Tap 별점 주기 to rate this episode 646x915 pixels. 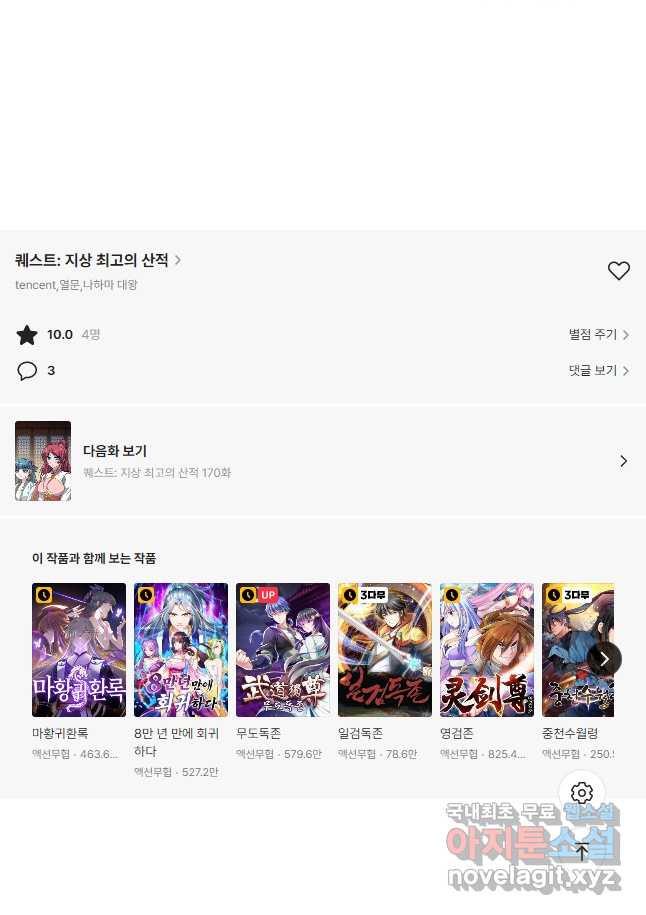598,335
